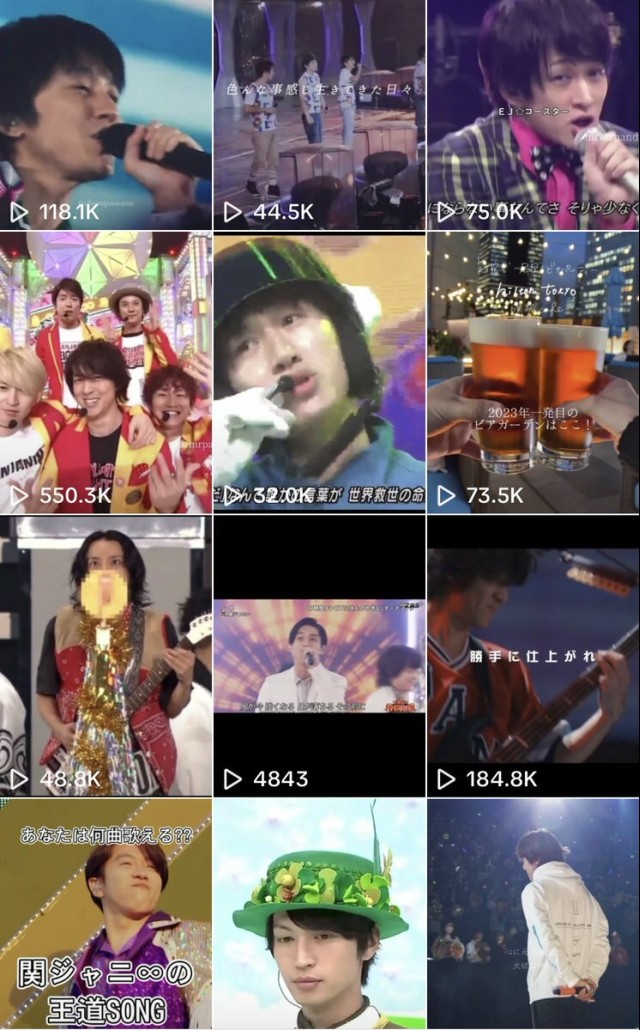Viewport: 640px width, 1030px height.
Task: Open the beer garden video with 73.5K views
Action: (533, 372)
